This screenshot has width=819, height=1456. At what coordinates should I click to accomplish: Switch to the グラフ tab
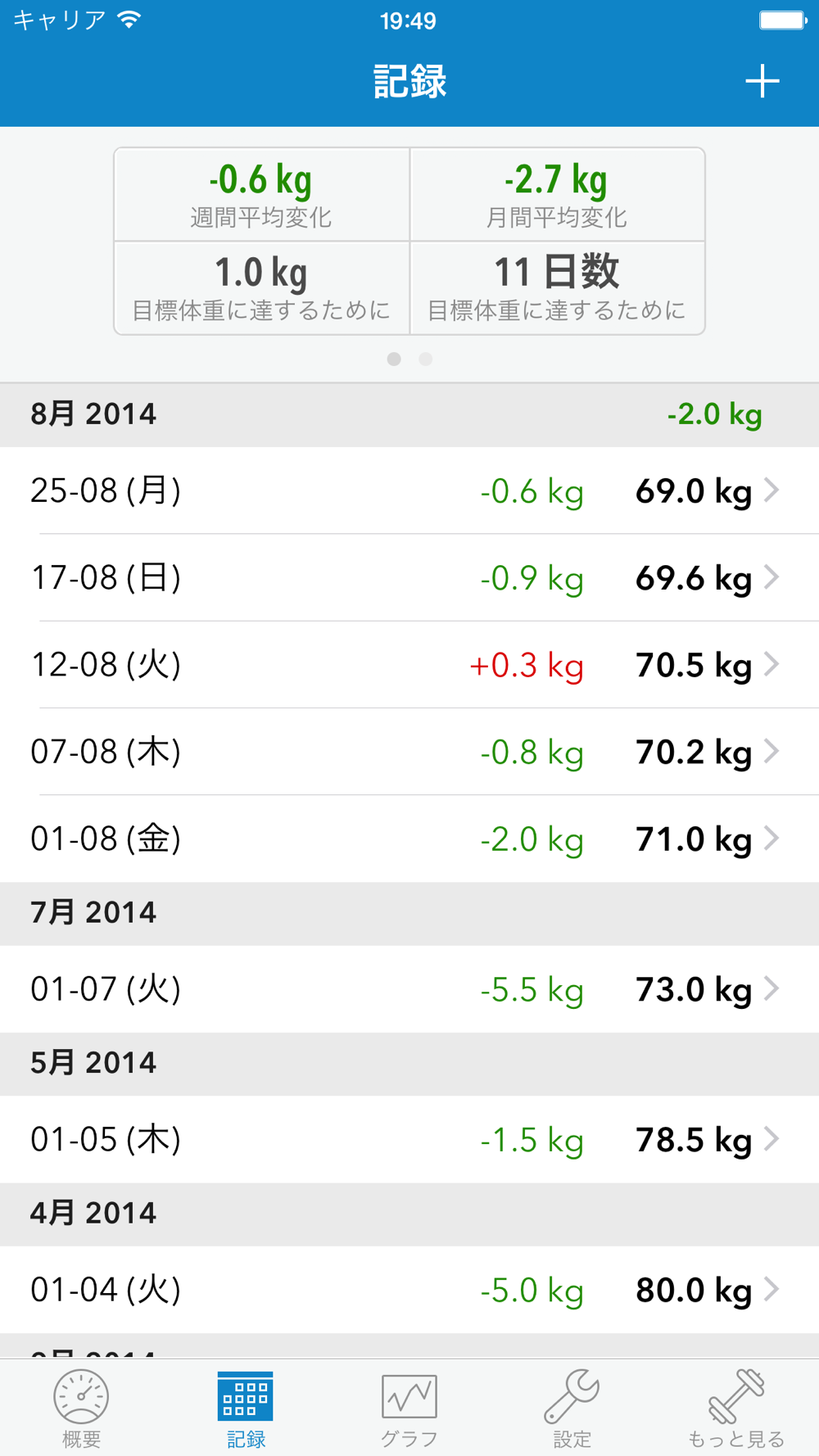[x=409, y=1407]
